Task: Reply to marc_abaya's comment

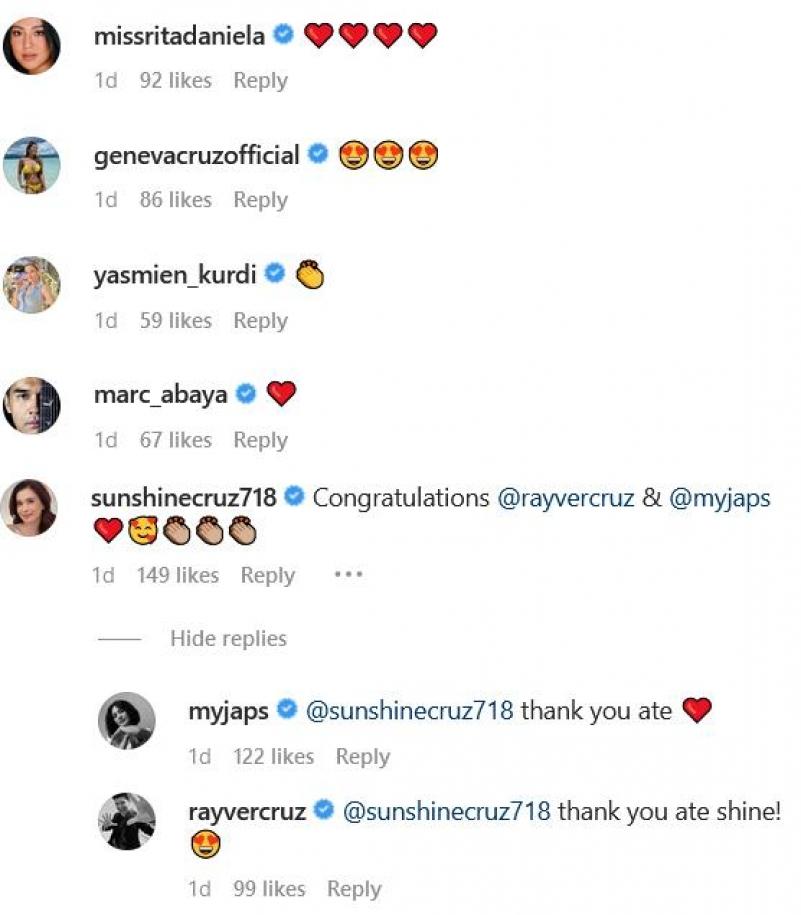Action: point(260,440)
